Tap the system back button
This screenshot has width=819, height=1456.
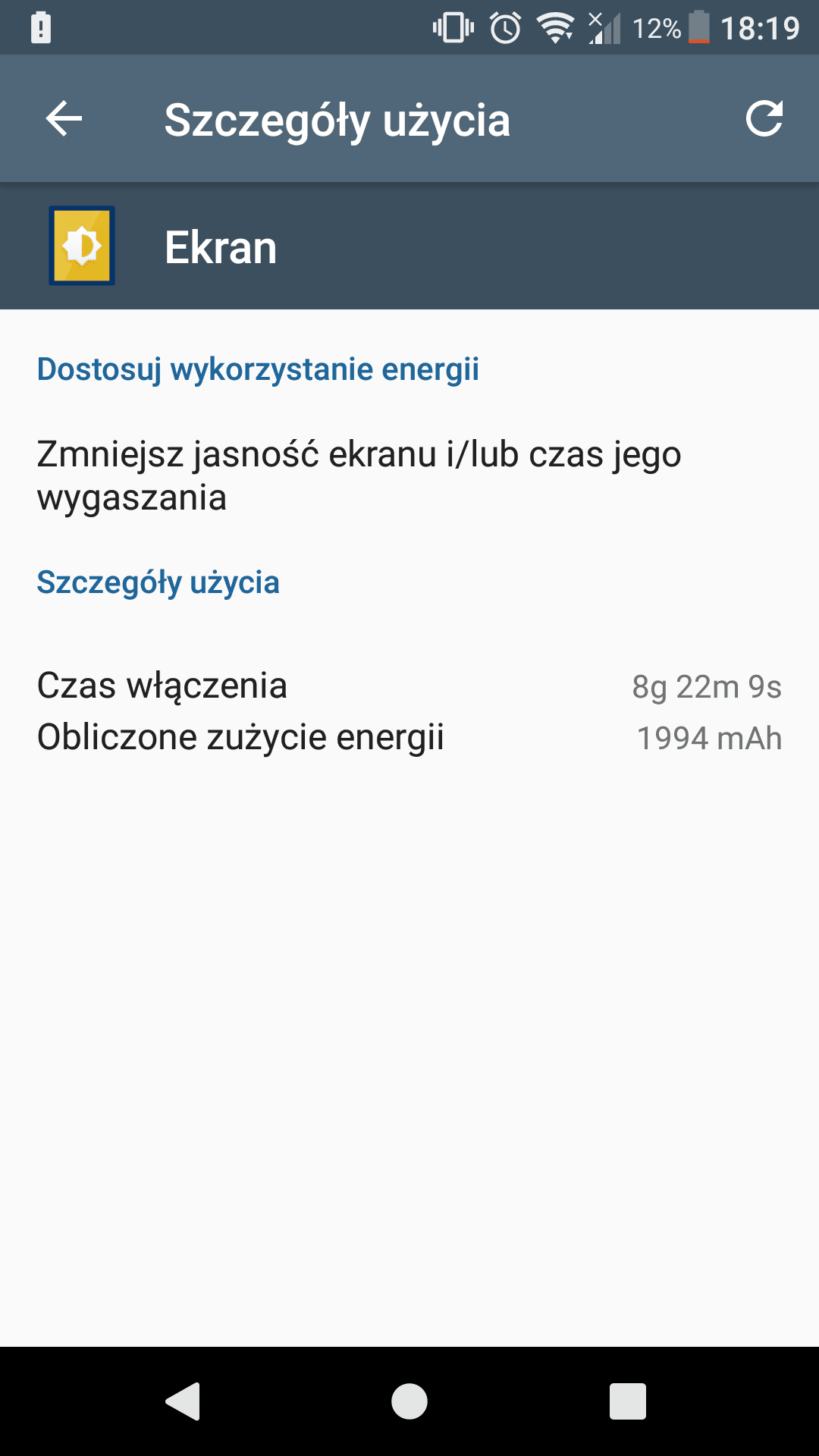coord(183,1401)
